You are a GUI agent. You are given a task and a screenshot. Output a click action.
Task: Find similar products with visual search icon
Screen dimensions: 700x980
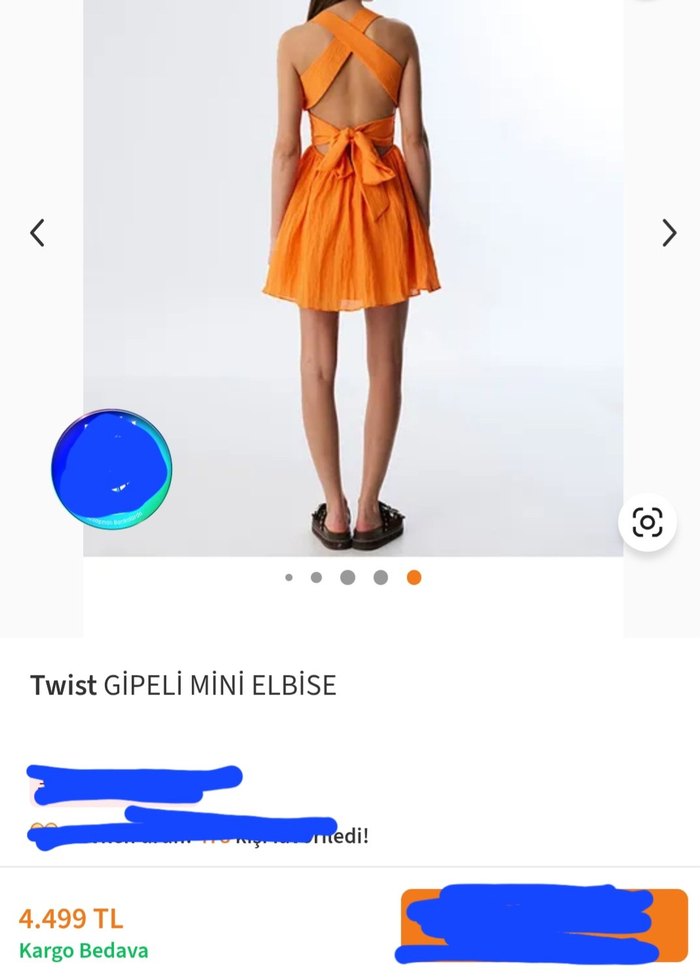[647, 522]
